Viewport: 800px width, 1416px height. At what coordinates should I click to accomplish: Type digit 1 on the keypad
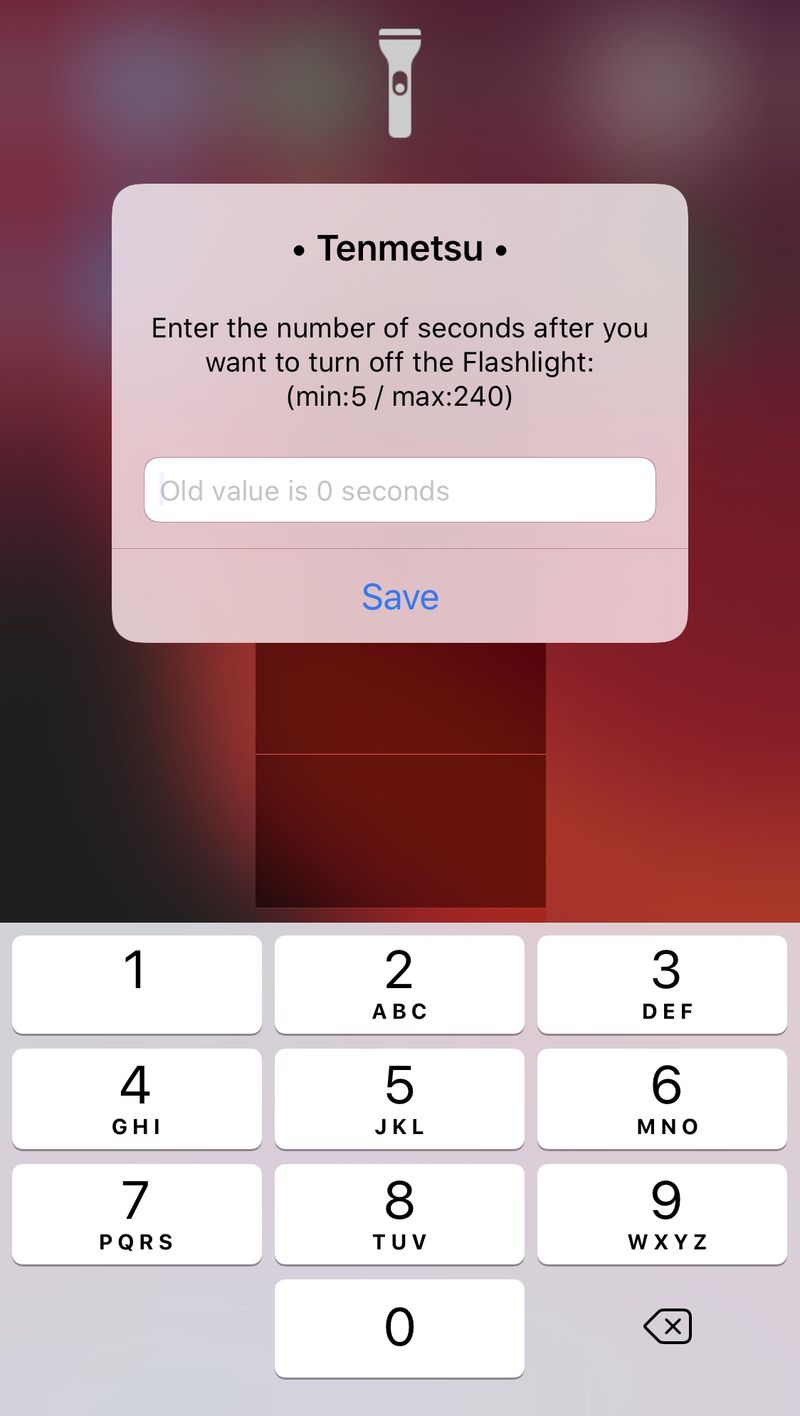pyautogui.click(x=136, y=984)
